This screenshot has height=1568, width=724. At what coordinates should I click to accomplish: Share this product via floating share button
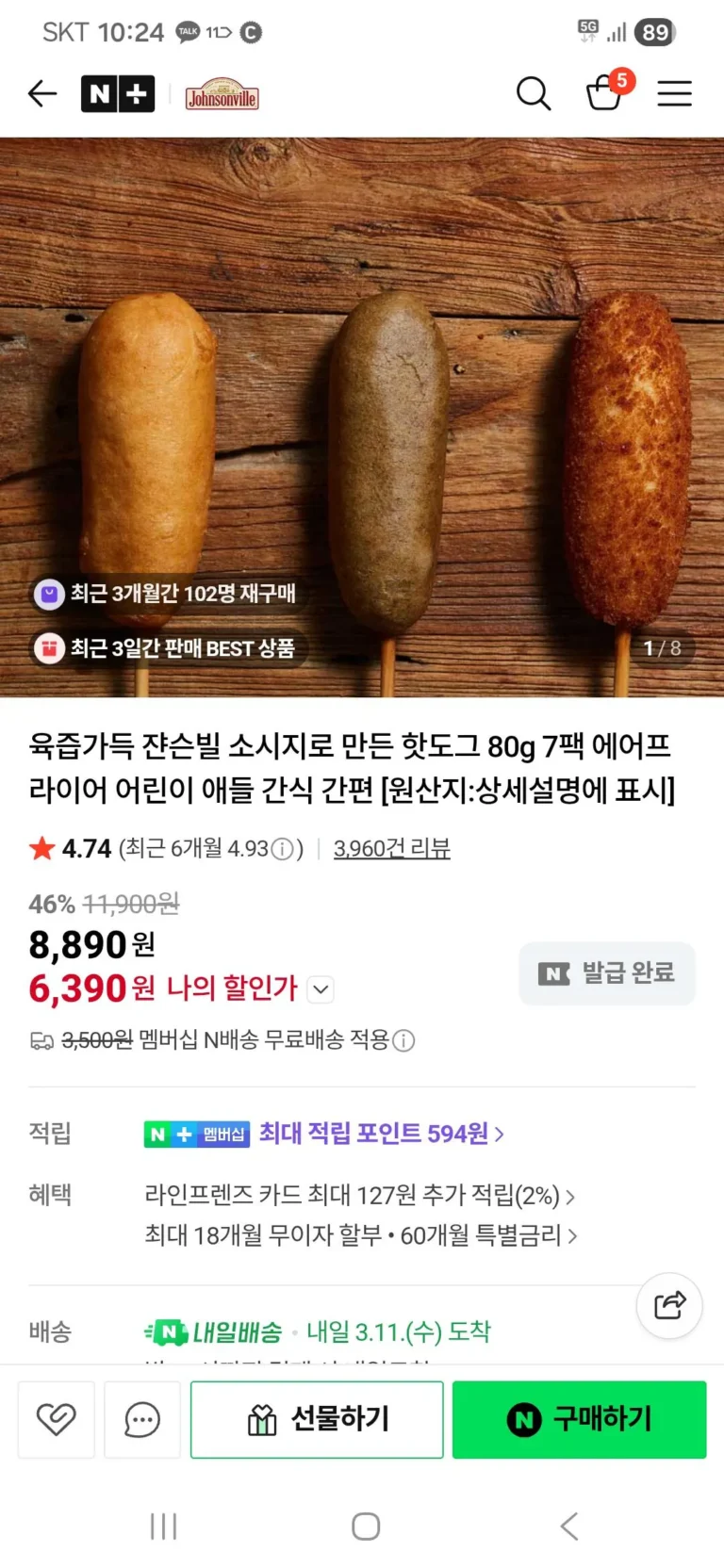click(x=669, y=1305)
